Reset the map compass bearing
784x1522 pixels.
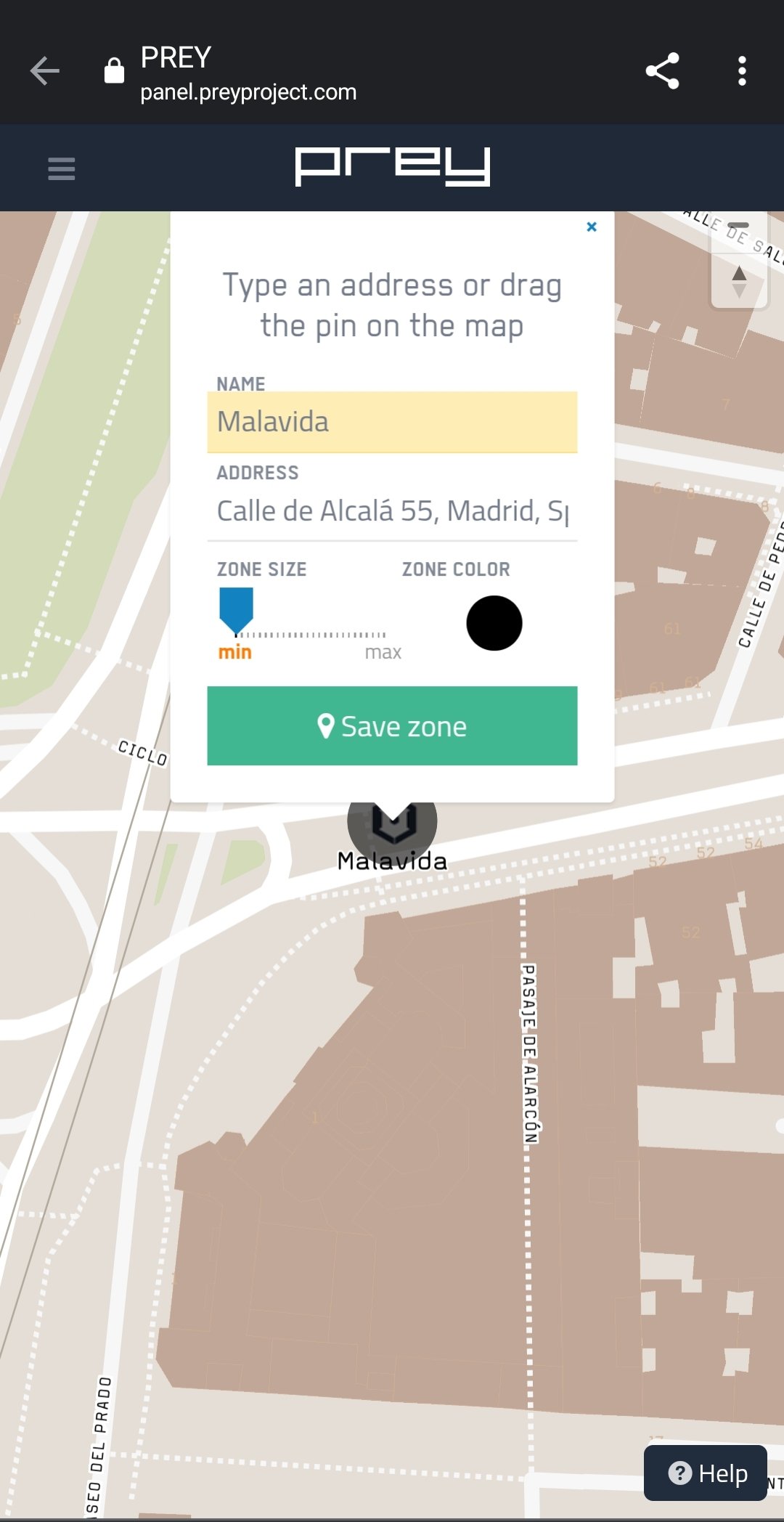click(739, 282)
